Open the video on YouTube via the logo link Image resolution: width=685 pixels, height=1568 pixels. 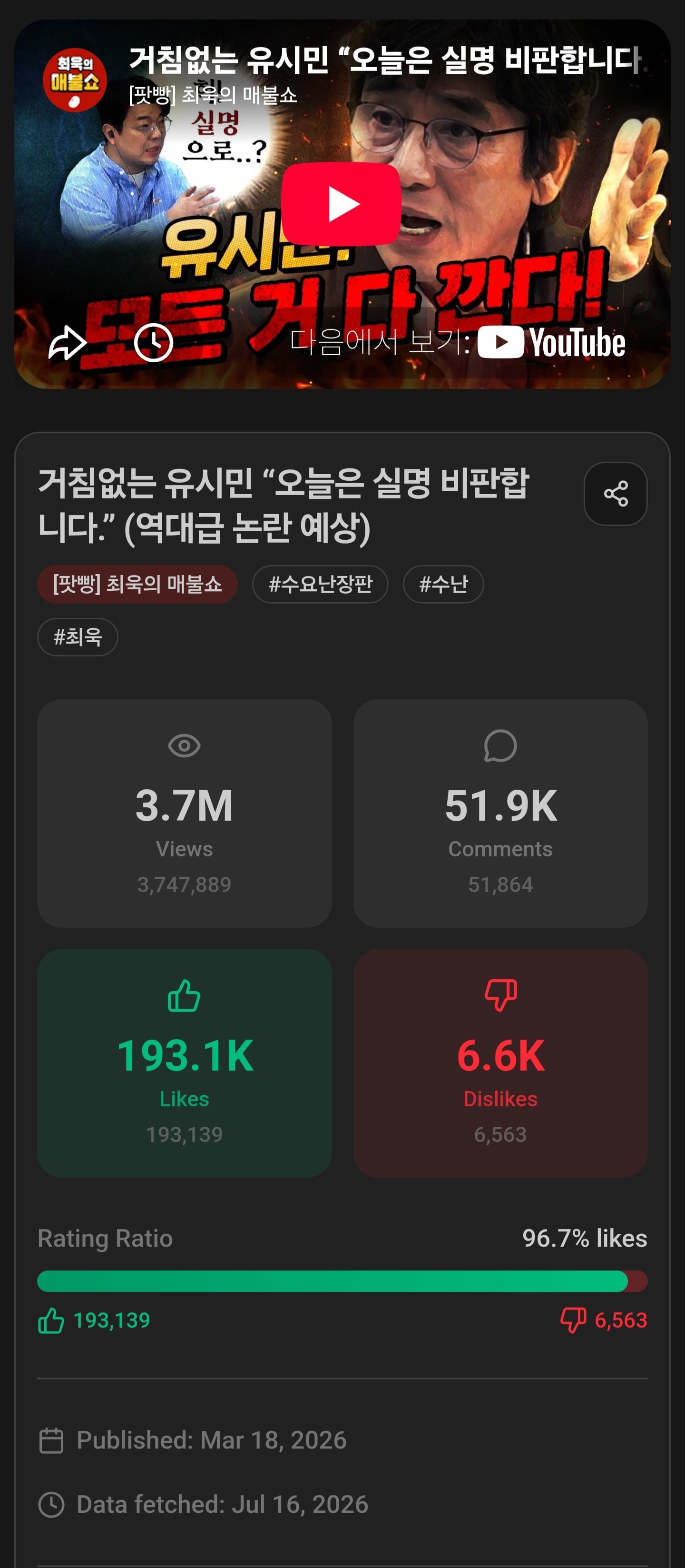(x=551, y=342)
